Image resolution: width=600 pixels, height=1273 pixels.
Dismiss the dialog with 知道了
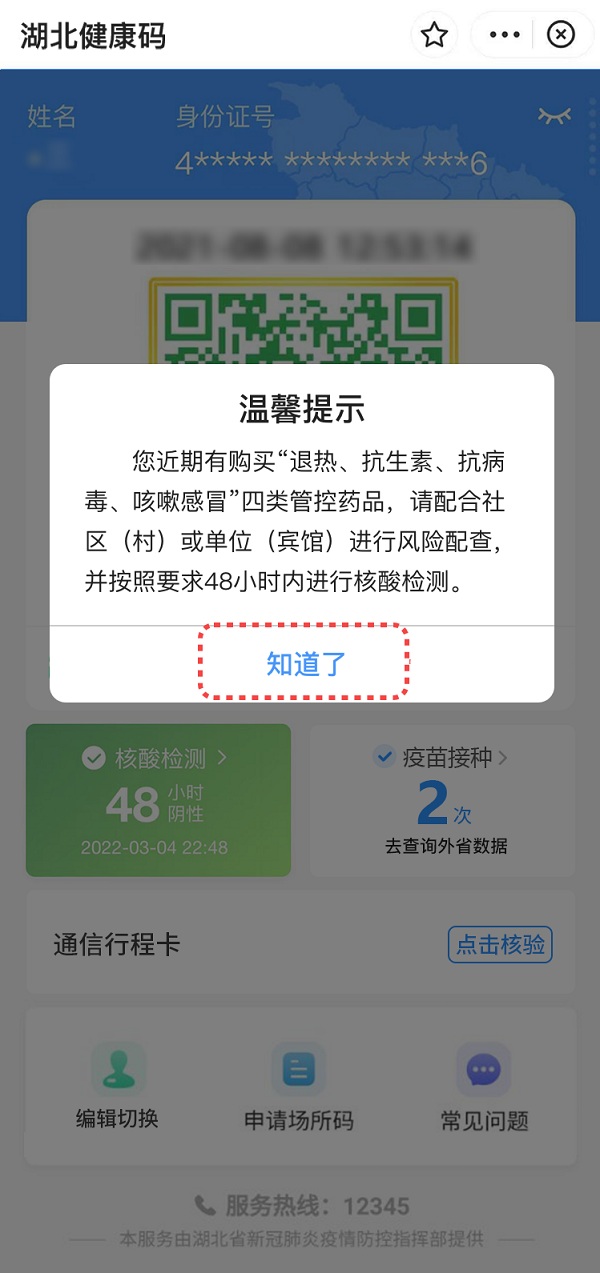click(x=305, y=664)
